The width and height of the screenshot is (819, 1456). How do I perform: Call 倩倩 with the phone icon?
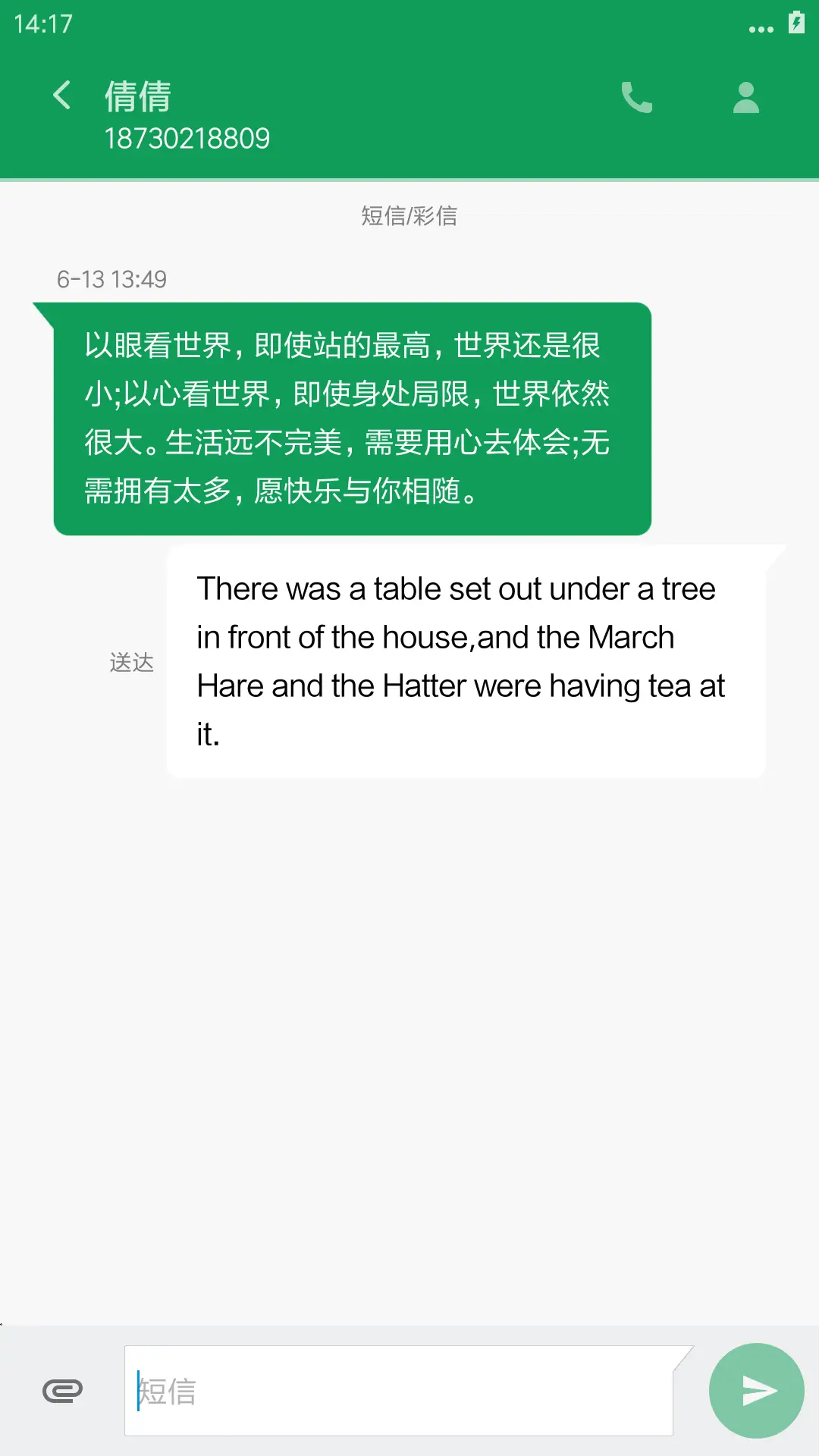click(x=636, y=98)
